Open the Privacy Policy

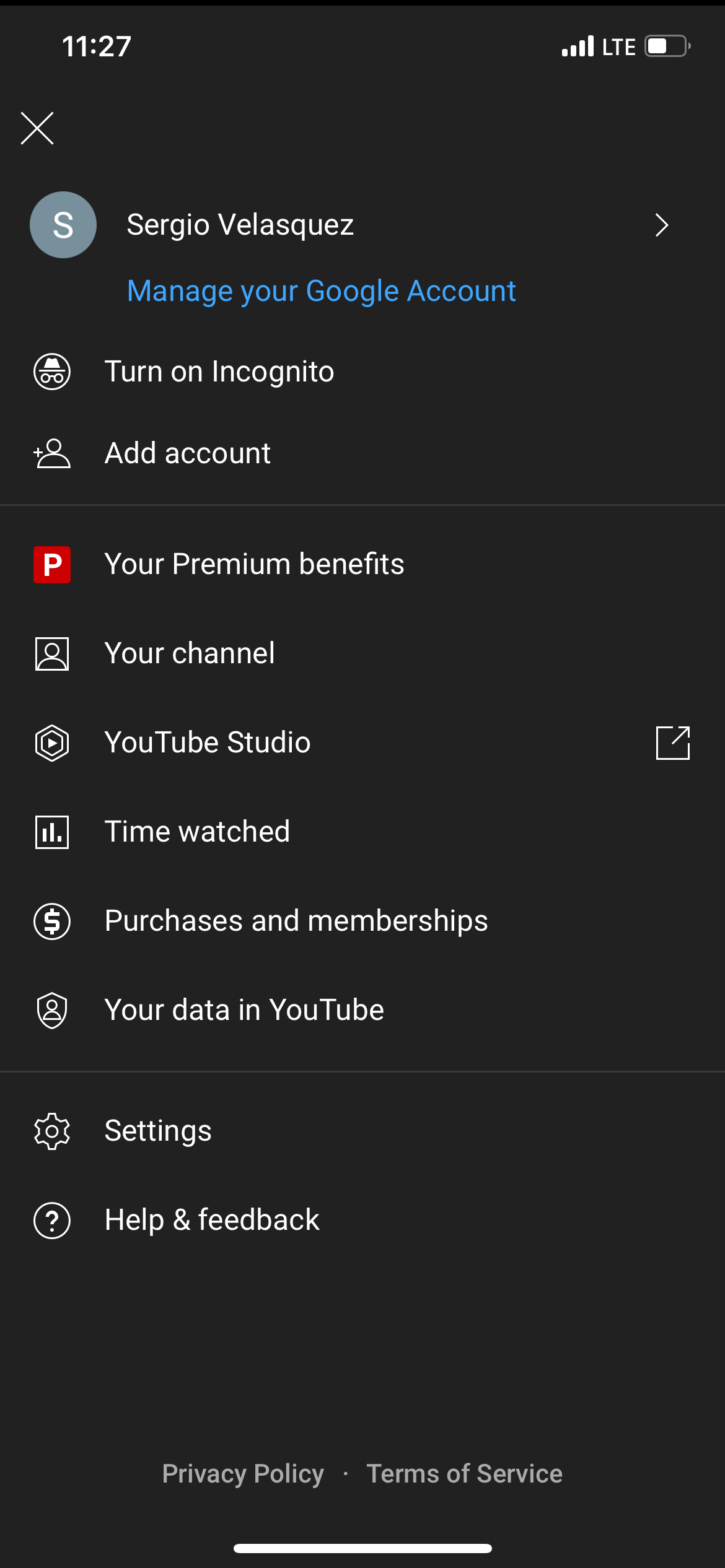coord(243,1473)
